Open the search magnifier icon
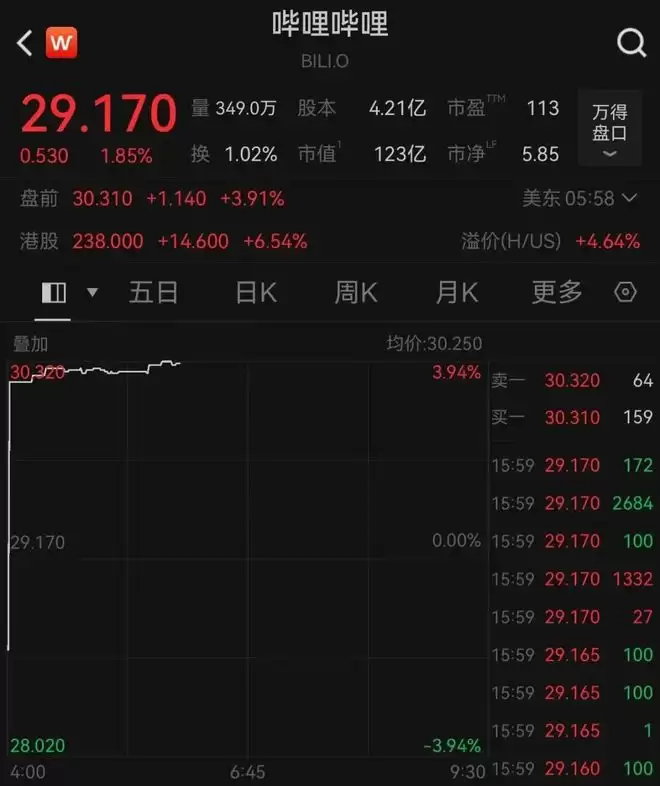 coord(631,43)
